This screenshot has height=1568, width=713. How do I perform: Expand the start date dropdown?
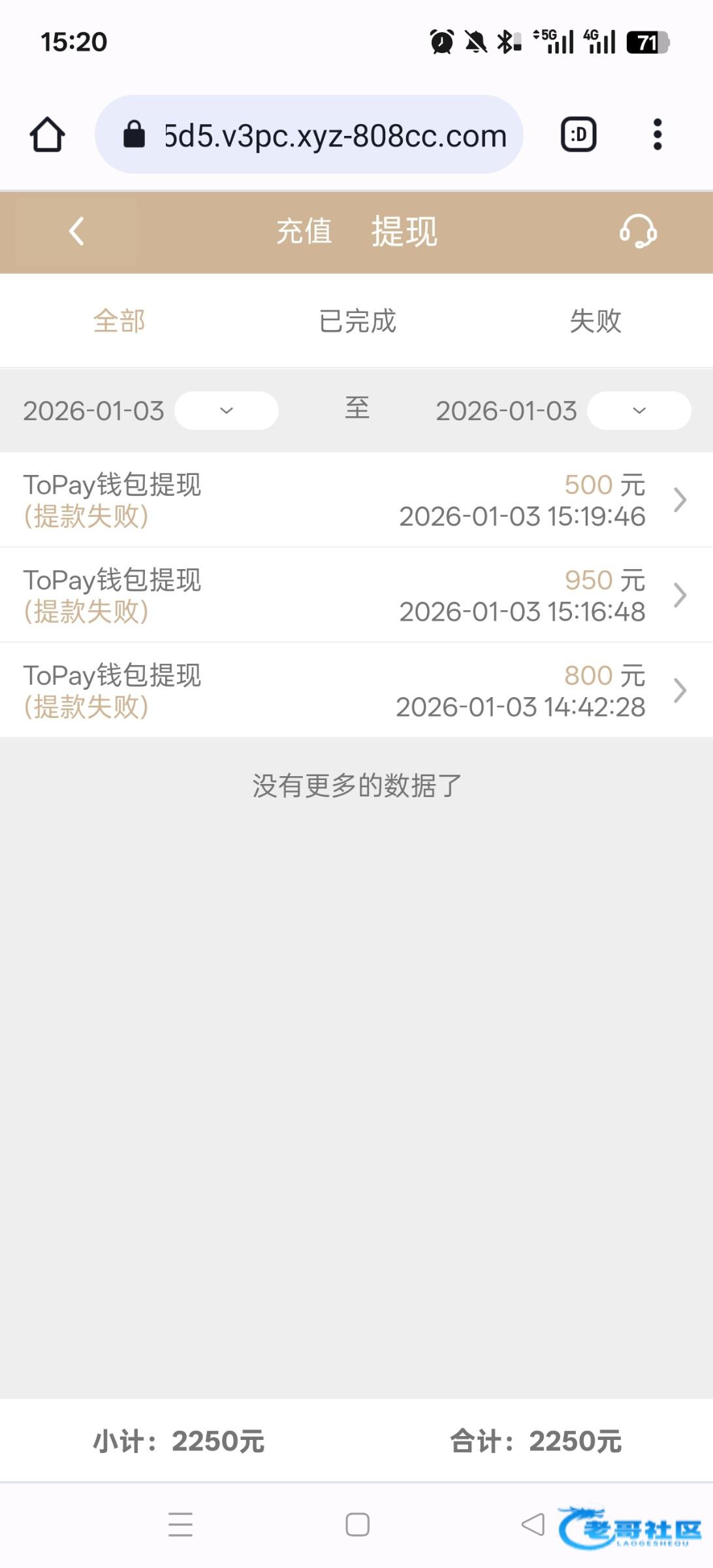(x=226, y=410)
